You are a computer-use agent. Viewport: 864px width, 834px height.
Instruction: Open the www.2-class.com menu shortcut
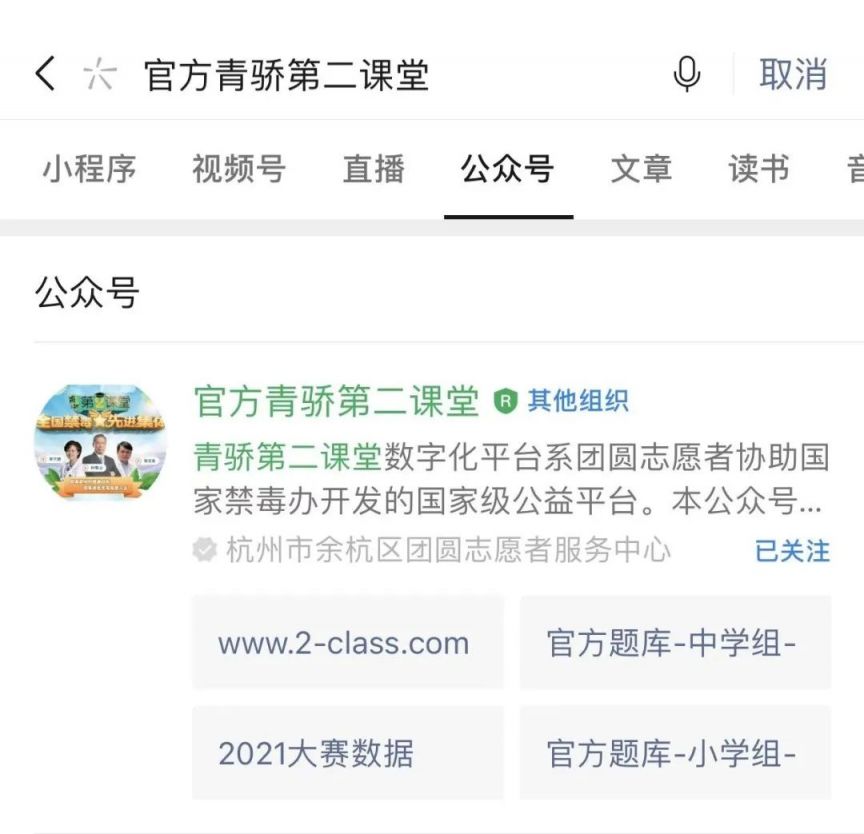pos(346,642)
